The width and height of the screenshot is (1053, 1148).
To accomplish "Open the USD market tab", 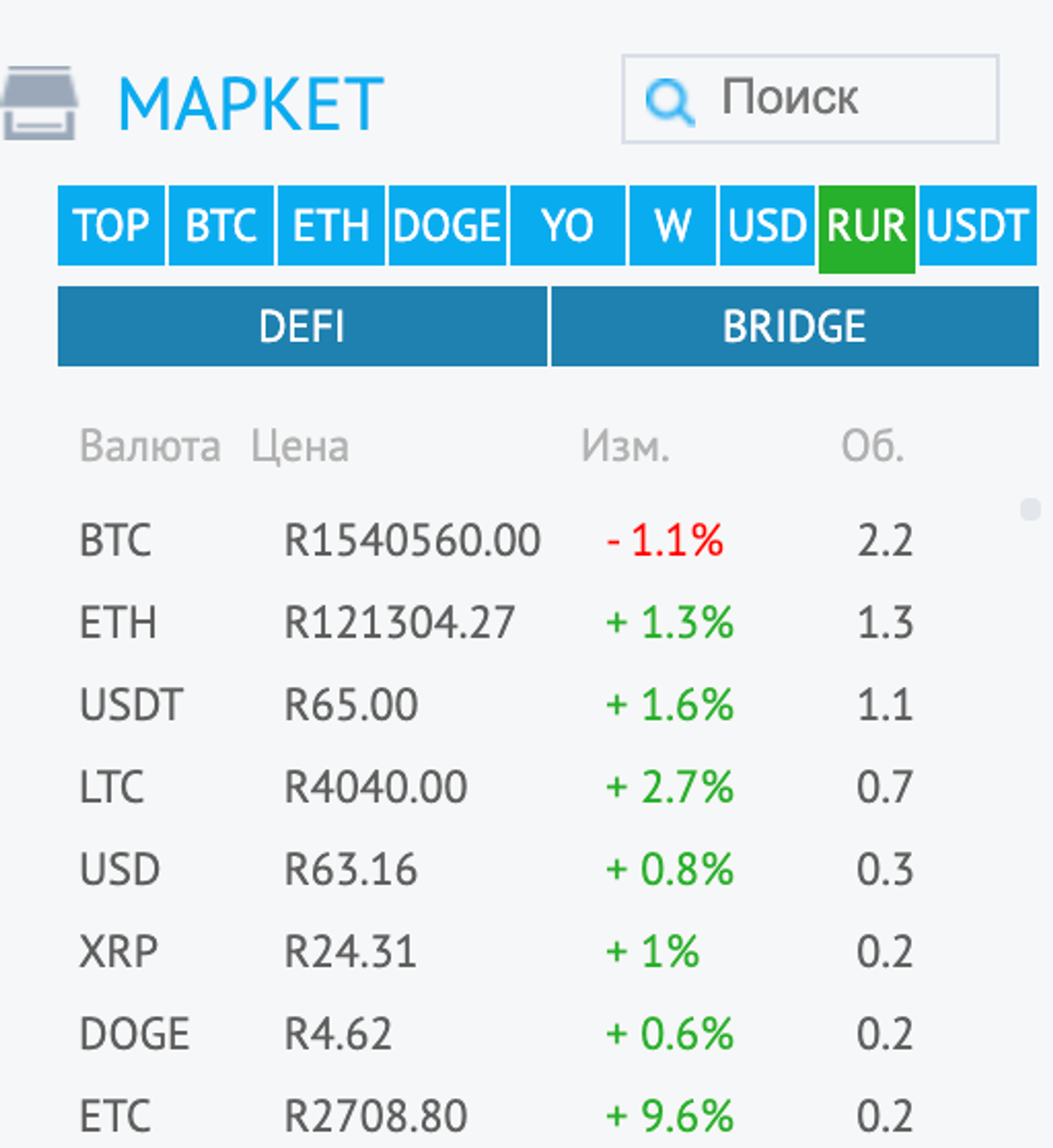I will (x=767, y=227).
